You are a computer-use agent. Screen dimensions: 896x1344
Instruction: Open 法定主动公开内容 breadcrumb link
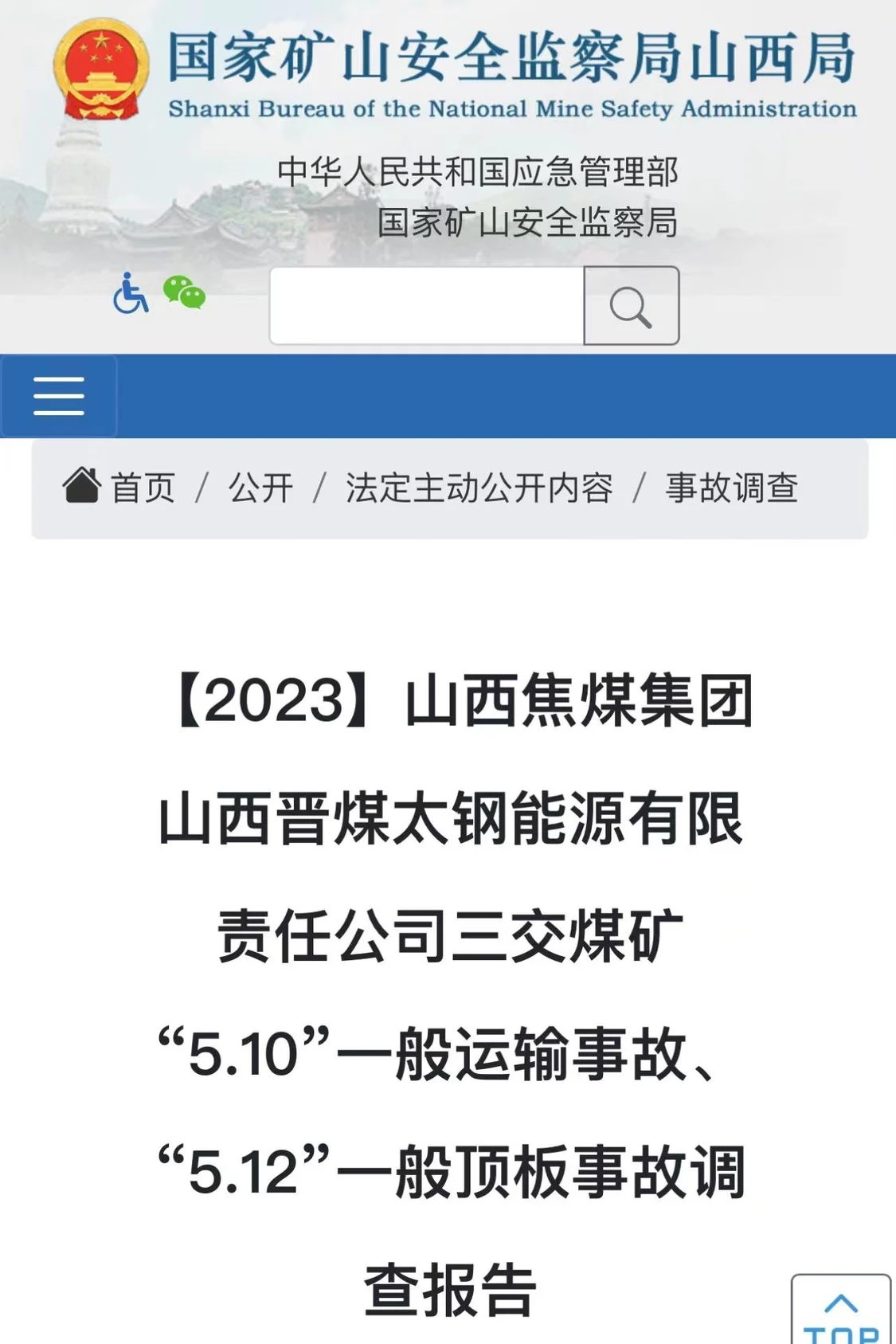(479, 488)
